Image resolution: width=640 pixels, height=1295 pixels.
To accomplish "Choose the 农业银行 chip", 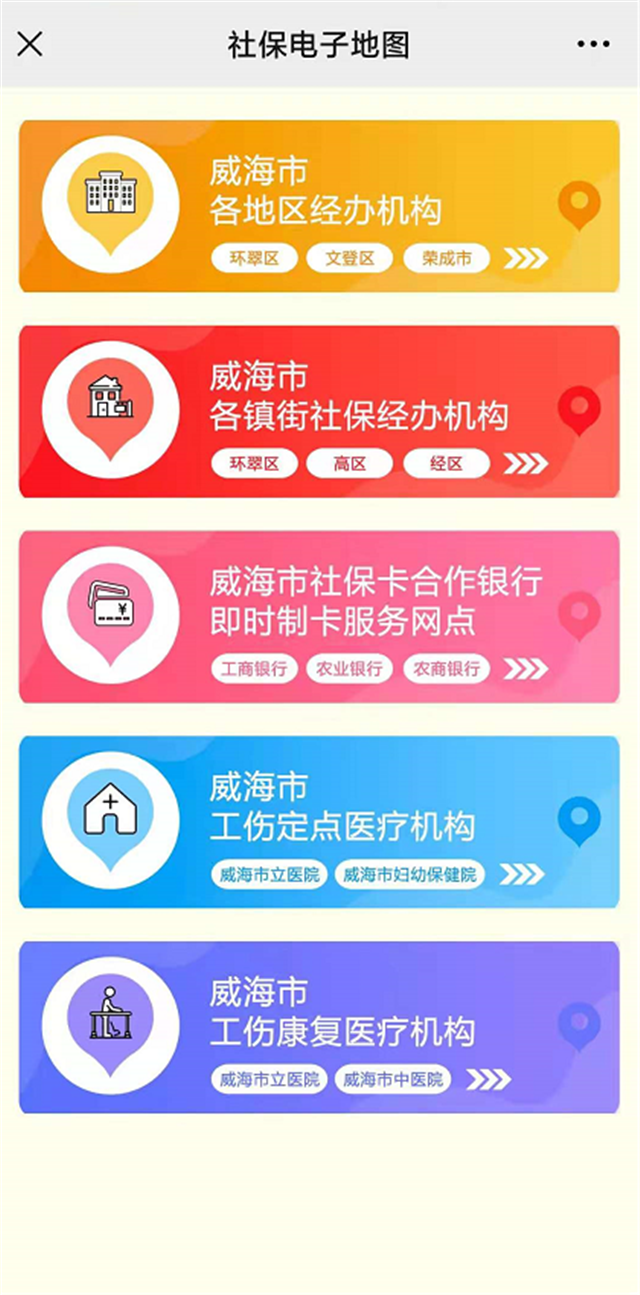I will click(x=350, y=668).
